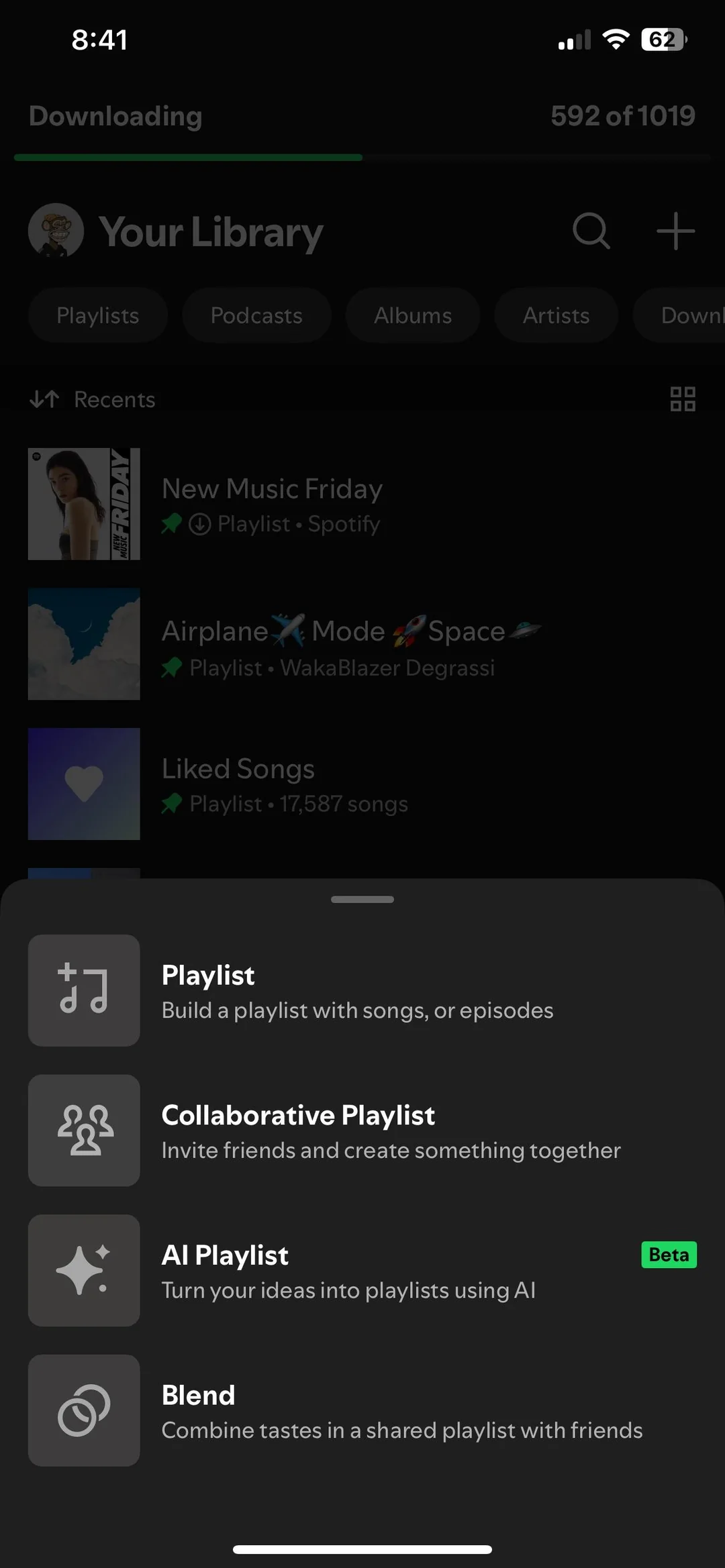
Task: Tap the sheet's drag handle
Action: 362,899
